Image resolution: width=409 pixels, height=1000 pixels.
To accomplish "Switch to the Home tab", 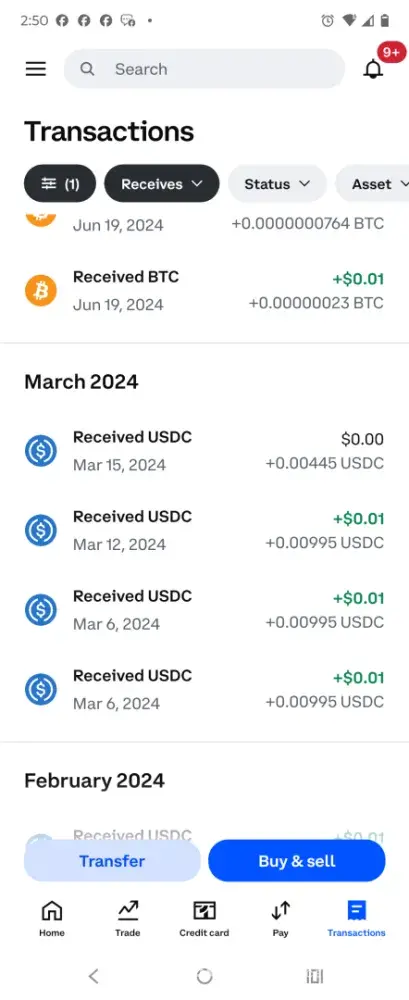I will tap(52, 918).
